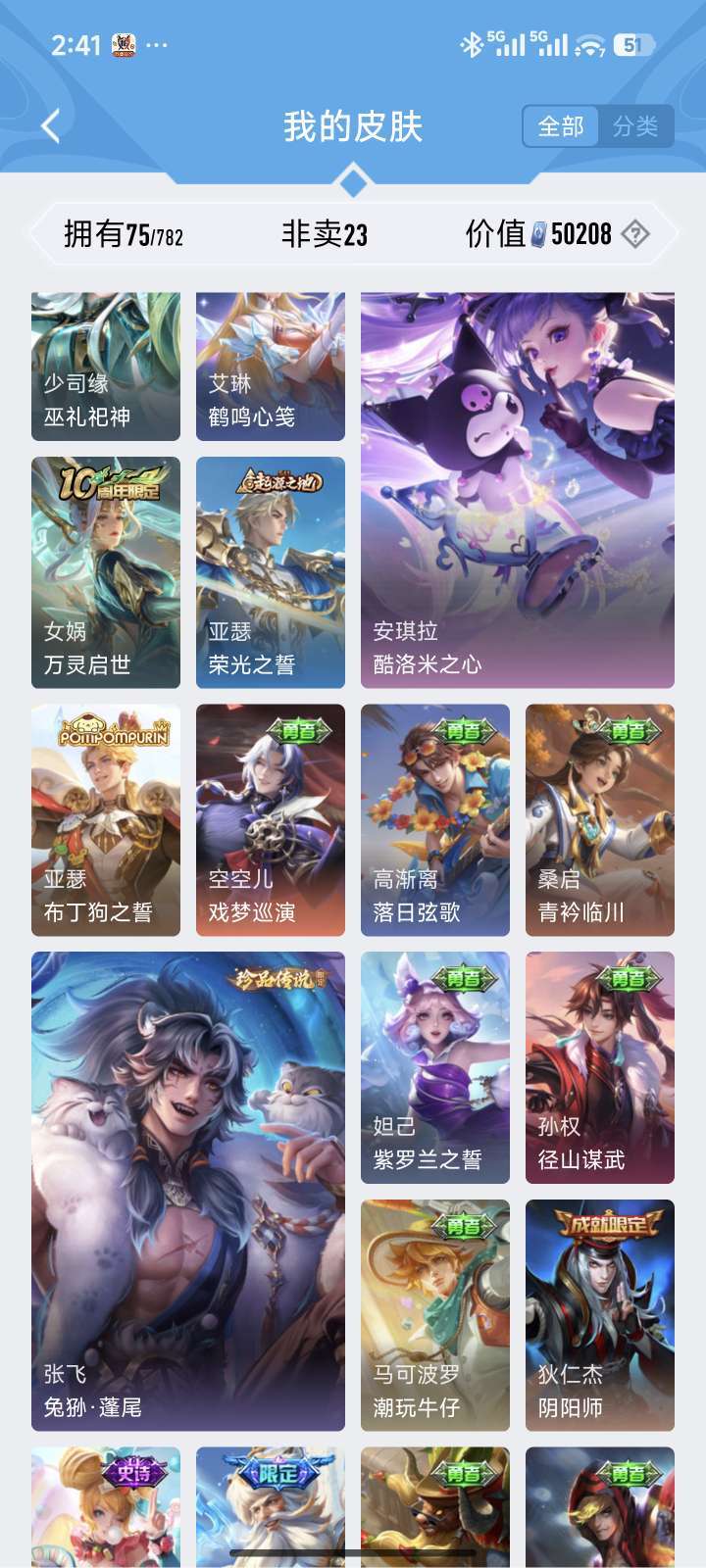Viewport: 706px width, 1568px height.
Task: Tap 亚瑟 荣光之誓 skin card
Action: pos(271,572)
